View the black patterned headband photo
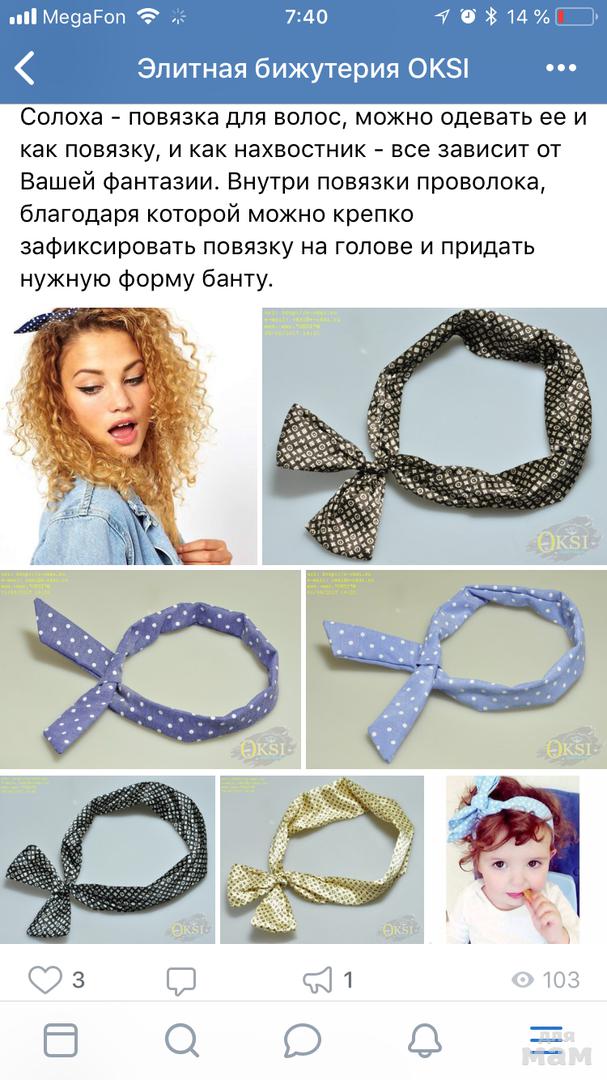This screenshot has width=607, height=1080. pyautogui.click(x=107, y=860)
